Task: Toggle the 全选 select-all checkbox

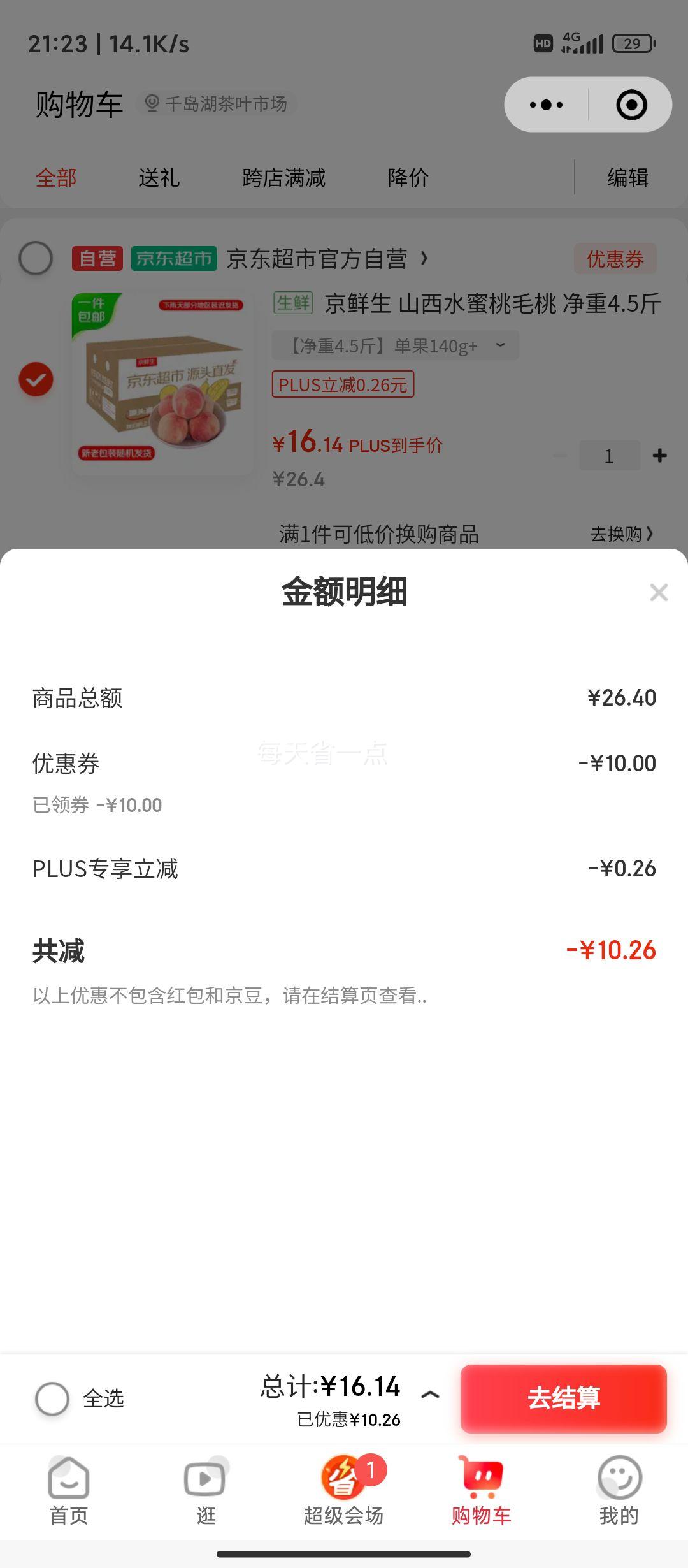Action: (52, 1398)
